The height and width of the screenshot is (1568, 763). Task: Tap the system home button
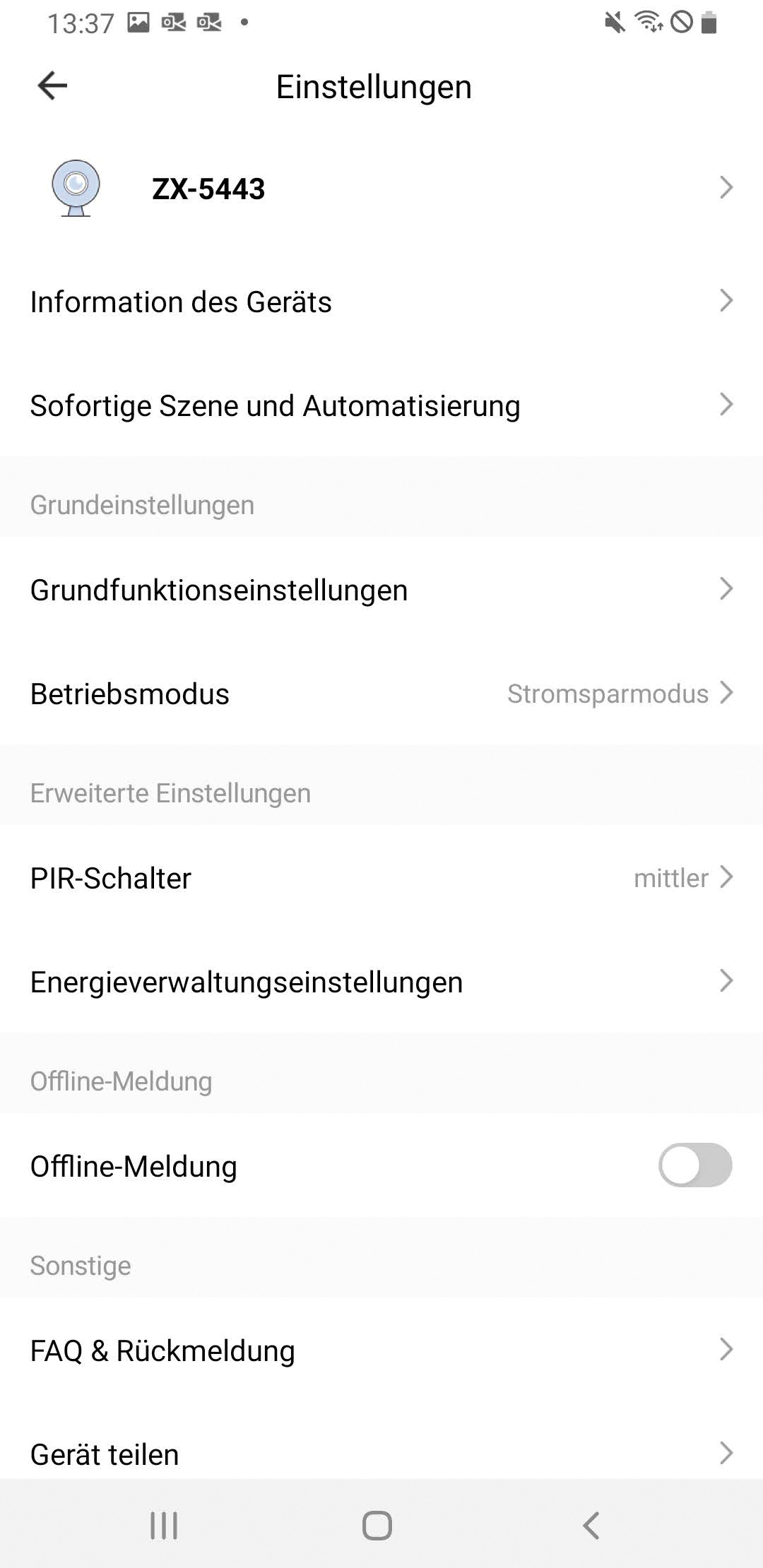click(377, 1525)
